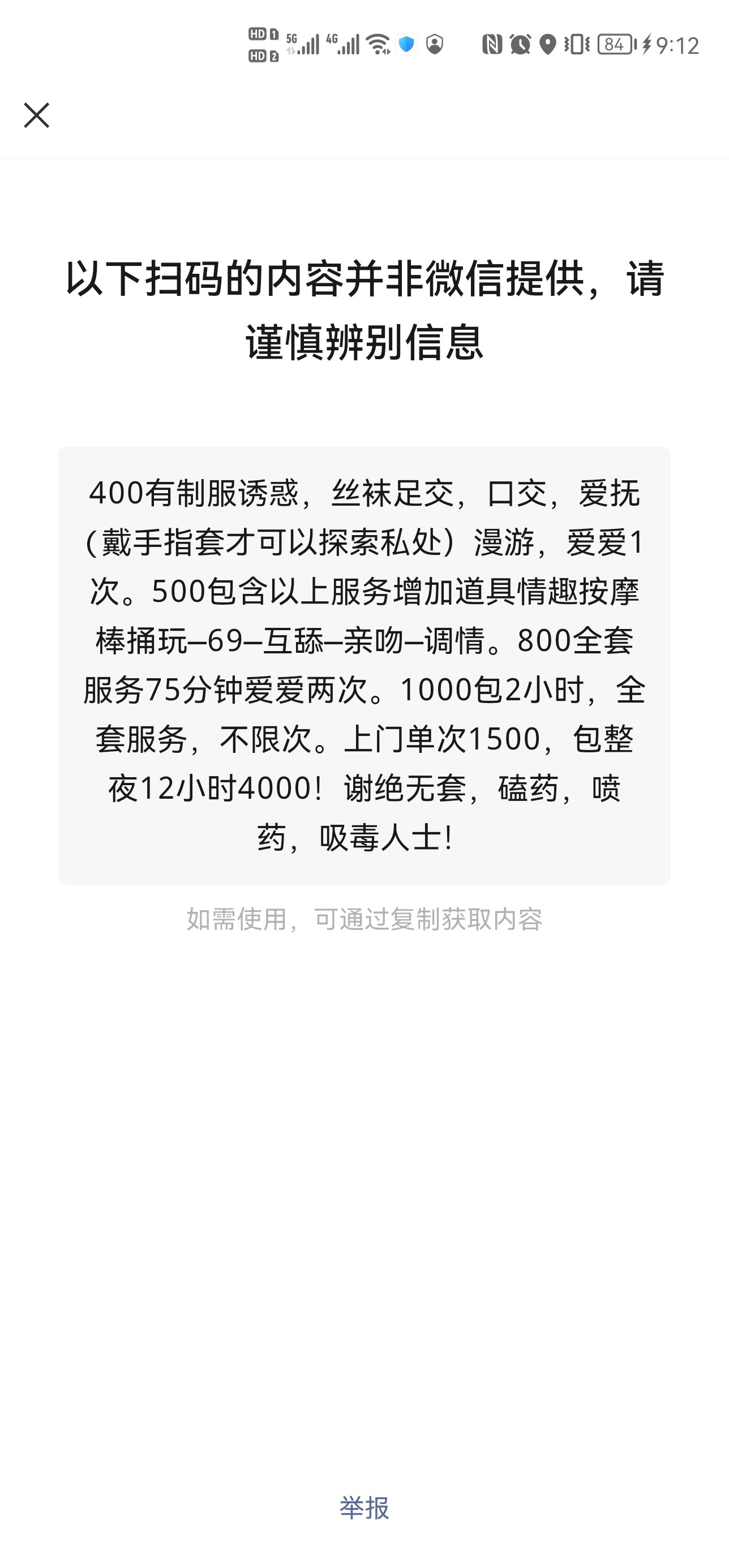Viewport: 729px width, 1568px height.
Task: Tap the profile shield icon near WiFi
Action: pos(434,43)
